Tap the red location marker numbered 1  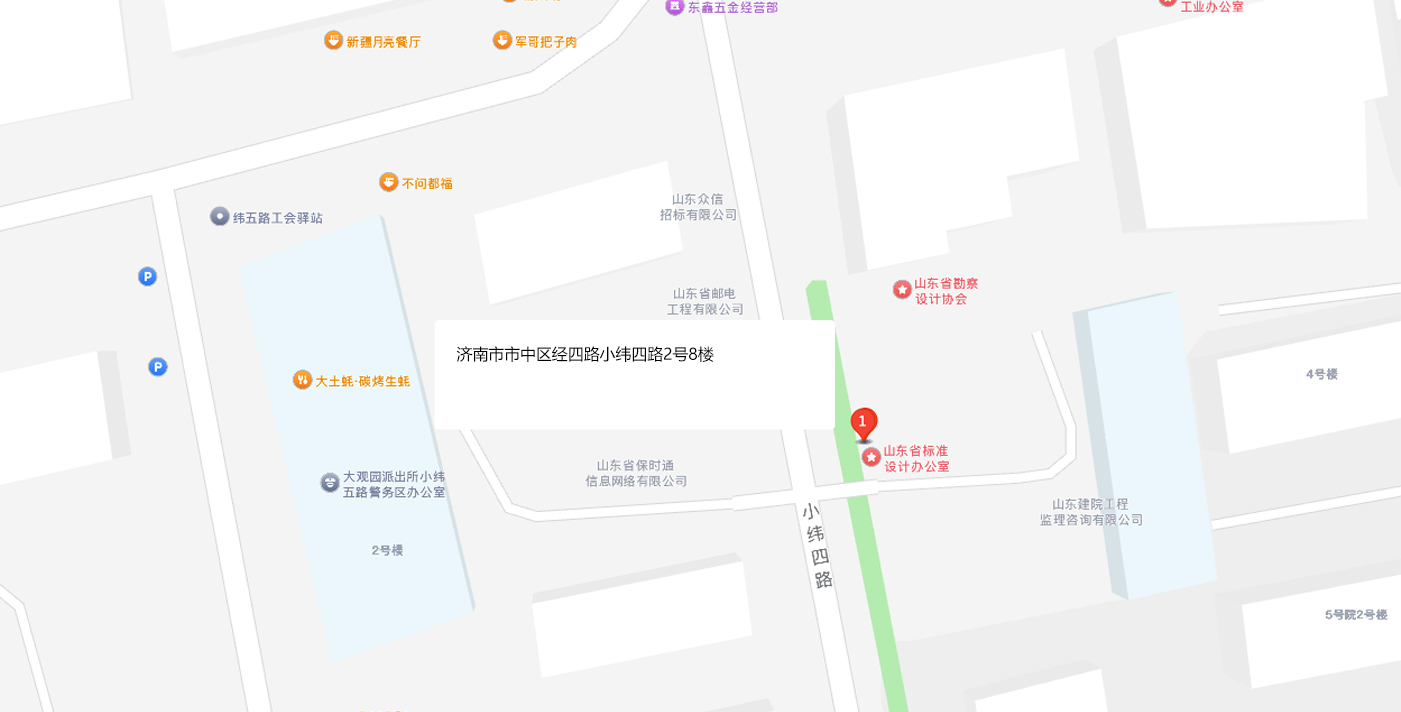click(x=864, y=424)
